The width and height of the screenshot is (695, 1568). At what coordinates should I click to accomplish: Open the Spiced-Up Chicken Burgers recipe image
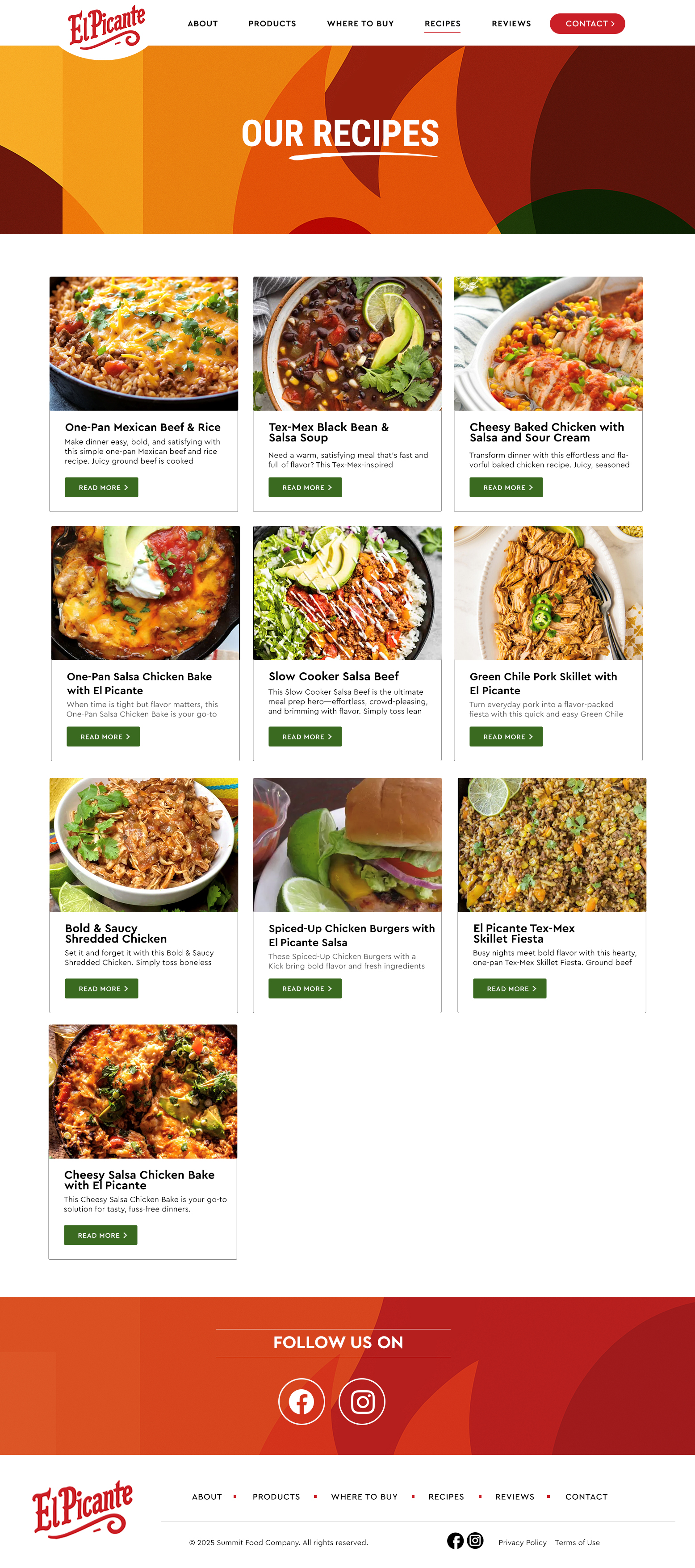[x=347, y=845]
